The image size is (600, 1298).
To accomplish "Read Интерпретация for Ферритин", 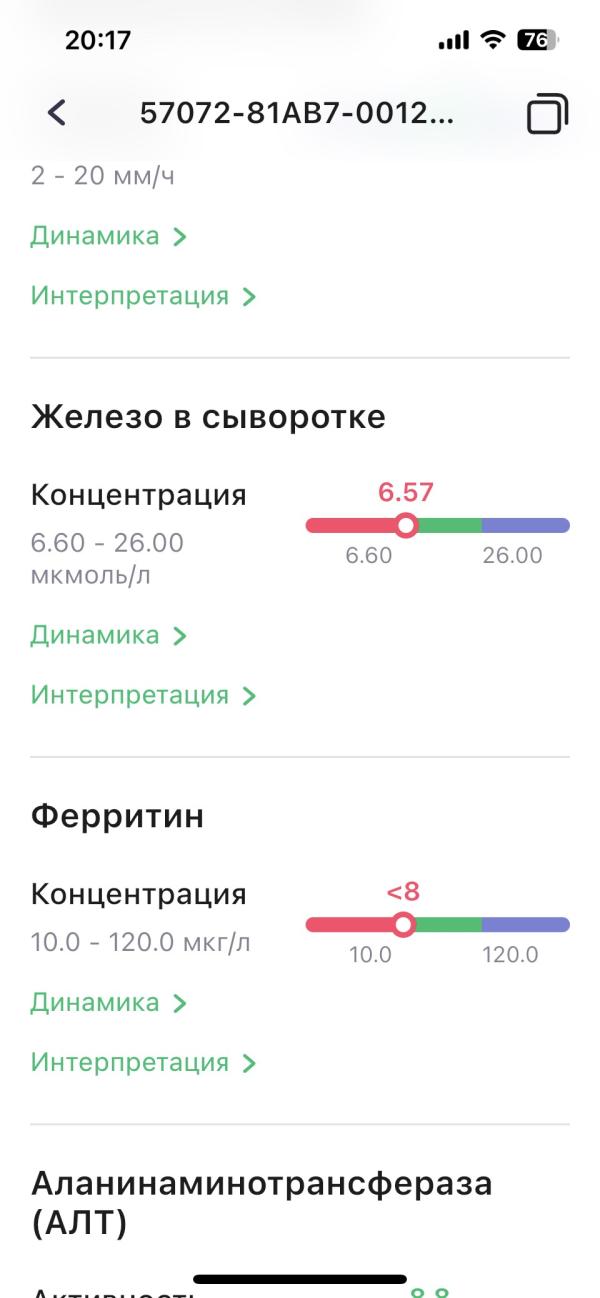I will click(x=143, y=1062).
